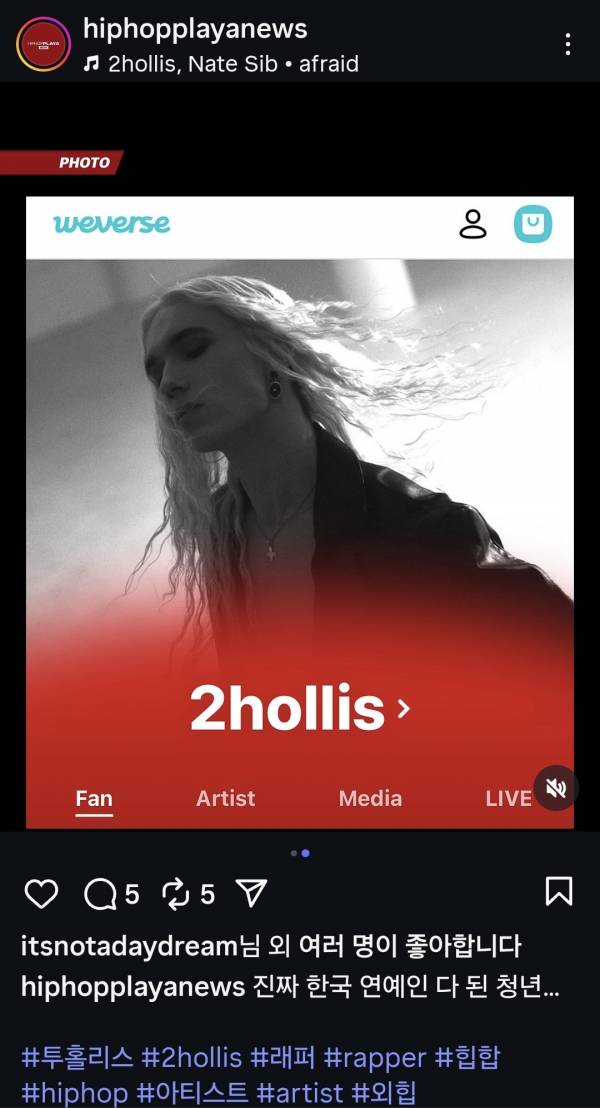Open the #2hollis hashtag
The image size is (600, 1108).
(x=192, y=1057)
